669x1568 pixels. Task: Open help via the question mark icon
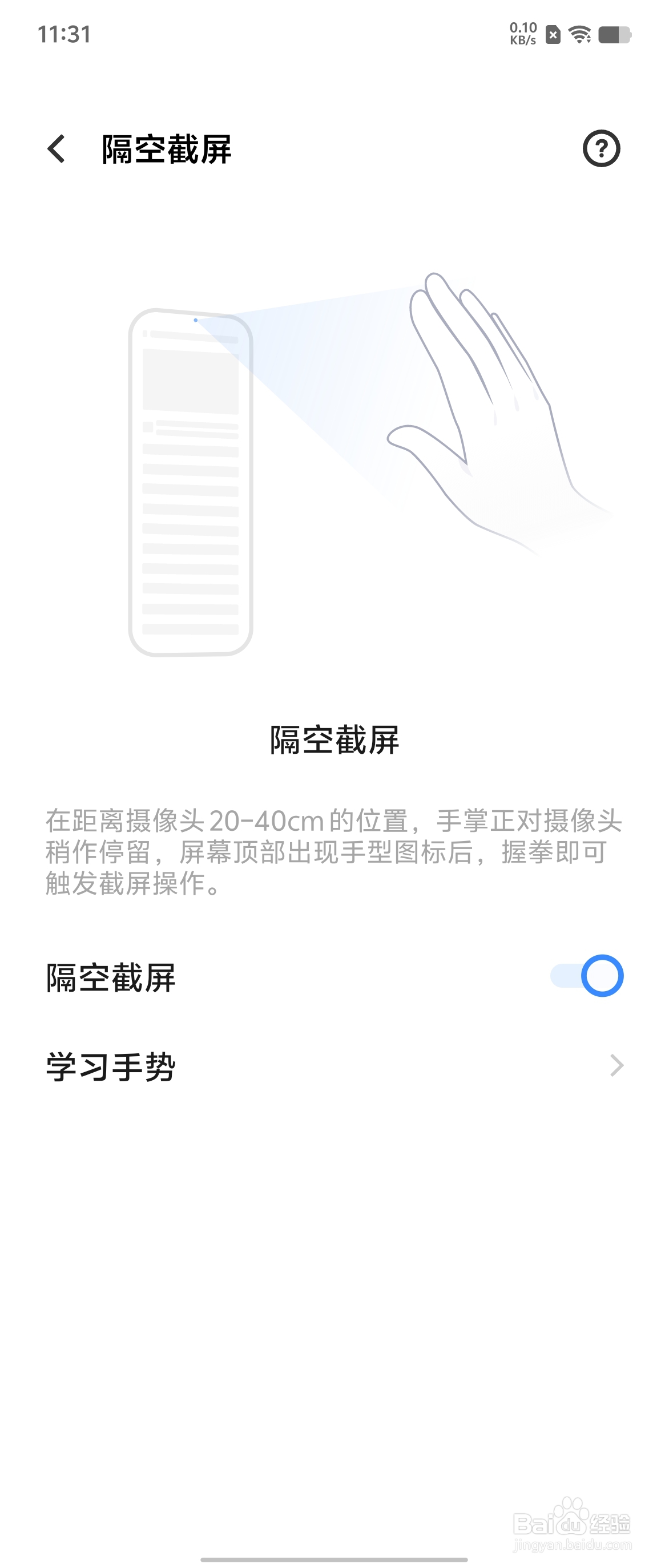[x=603, y=149]
